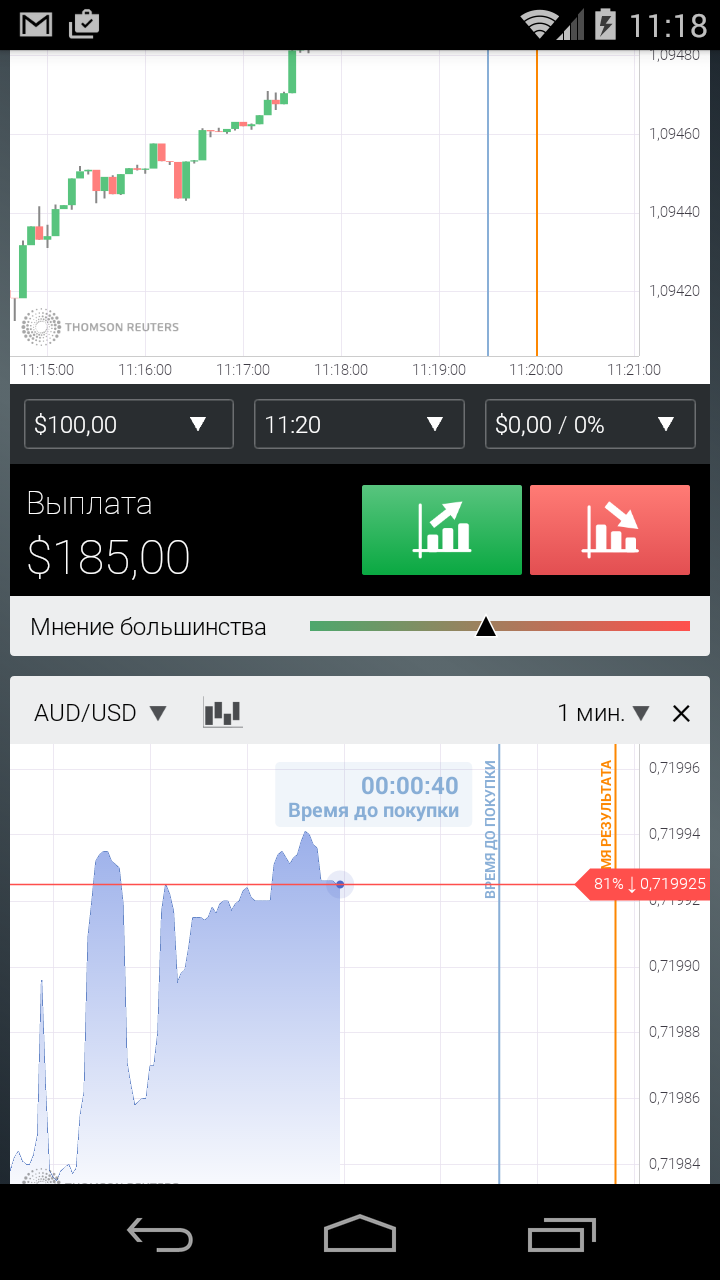Go back using the system back button
The width and height of the screenshot is (720, 1280).
(160, 1235)
